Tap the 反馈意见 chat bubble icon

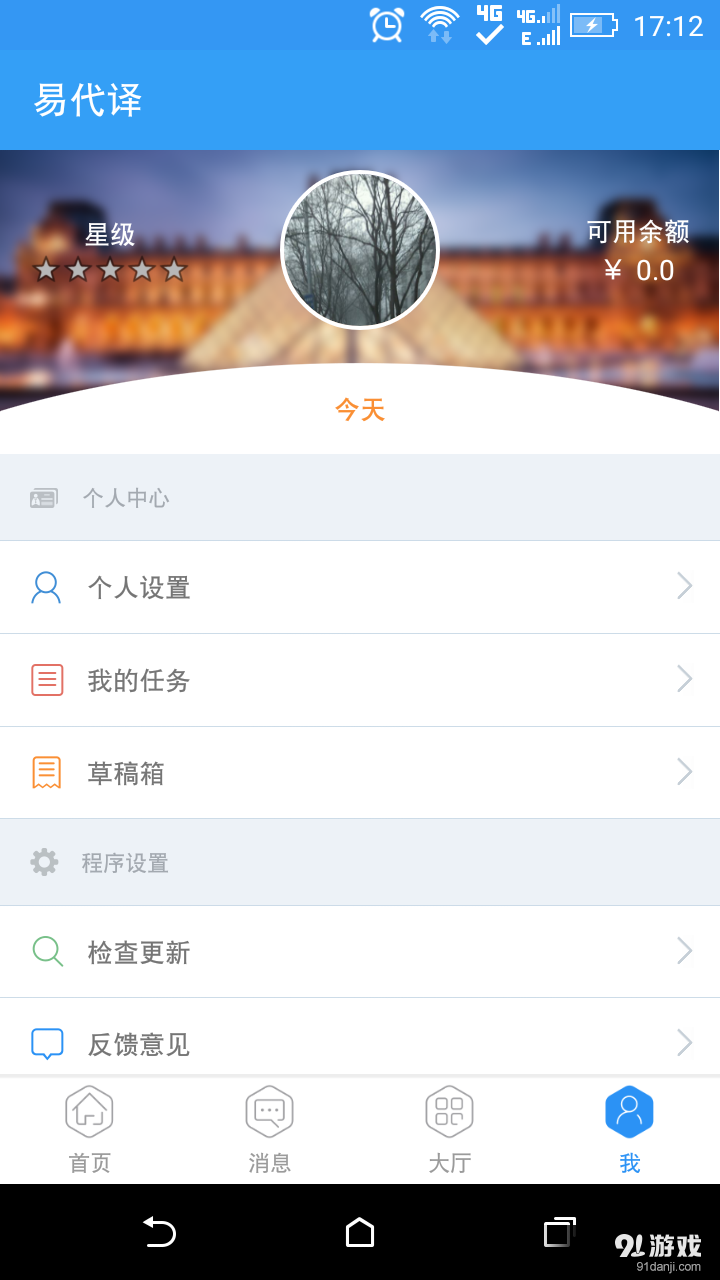click(45, 1043)
